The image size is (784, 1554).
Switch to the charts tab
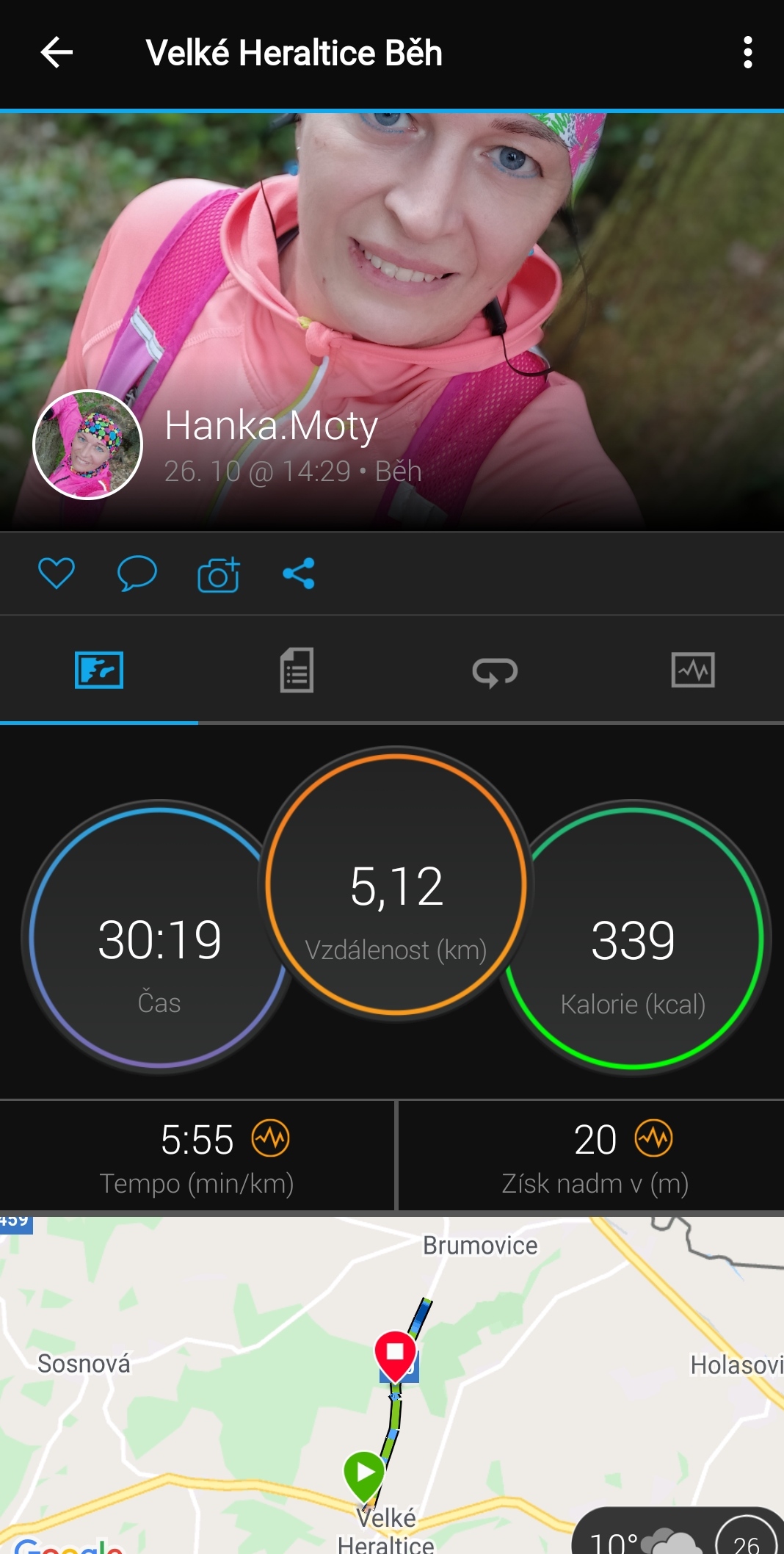pos(693,670)
